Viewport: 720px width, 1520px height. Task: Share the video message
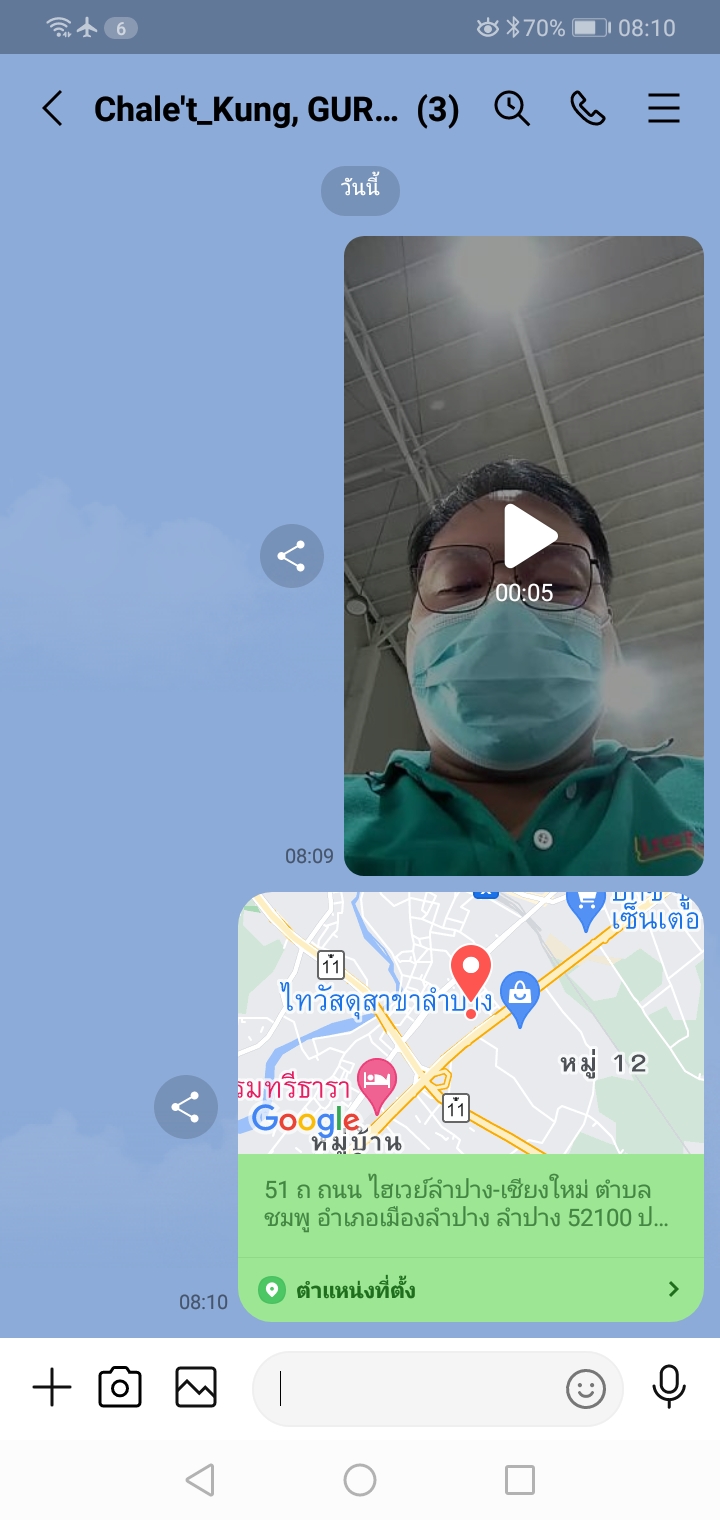point(291,556)
